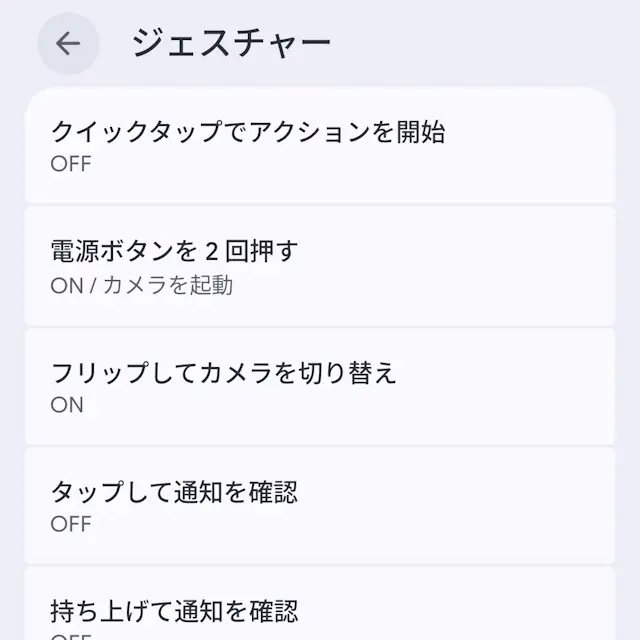Open 電源ボタンを2回押す setting
640x640 pixels.
coord(320,266)
